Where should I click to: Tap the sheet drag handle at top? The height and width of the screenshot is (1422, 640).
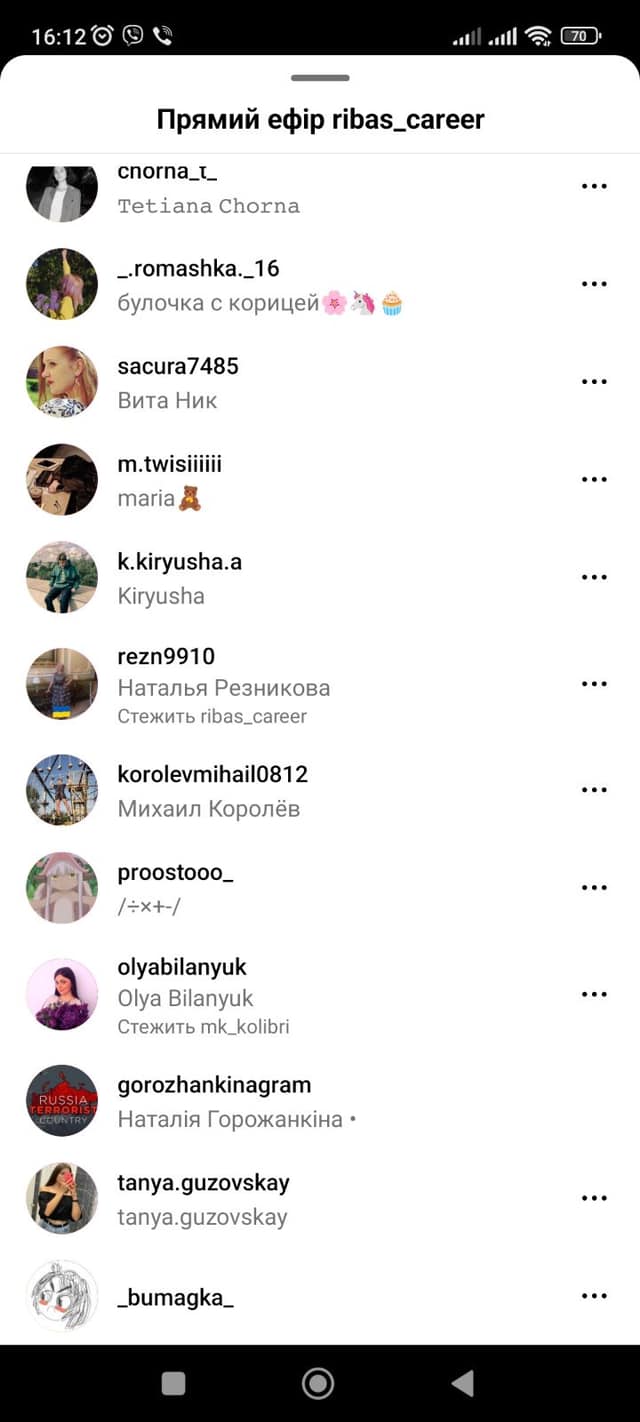point(320,77)
